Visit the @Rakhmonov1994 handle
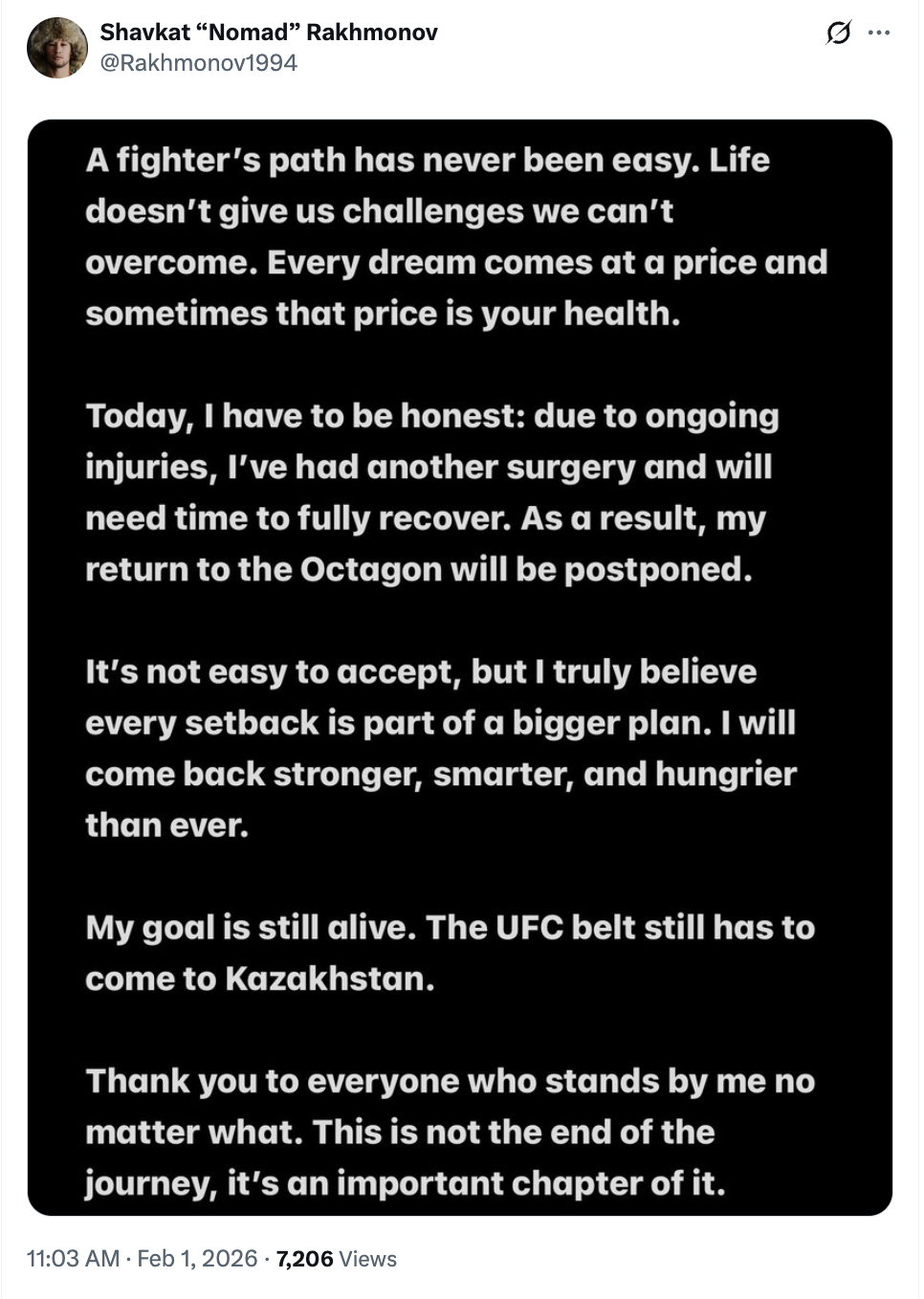Image resolution: width=924 pixels, height=1299 pixels. pos(198,63)
